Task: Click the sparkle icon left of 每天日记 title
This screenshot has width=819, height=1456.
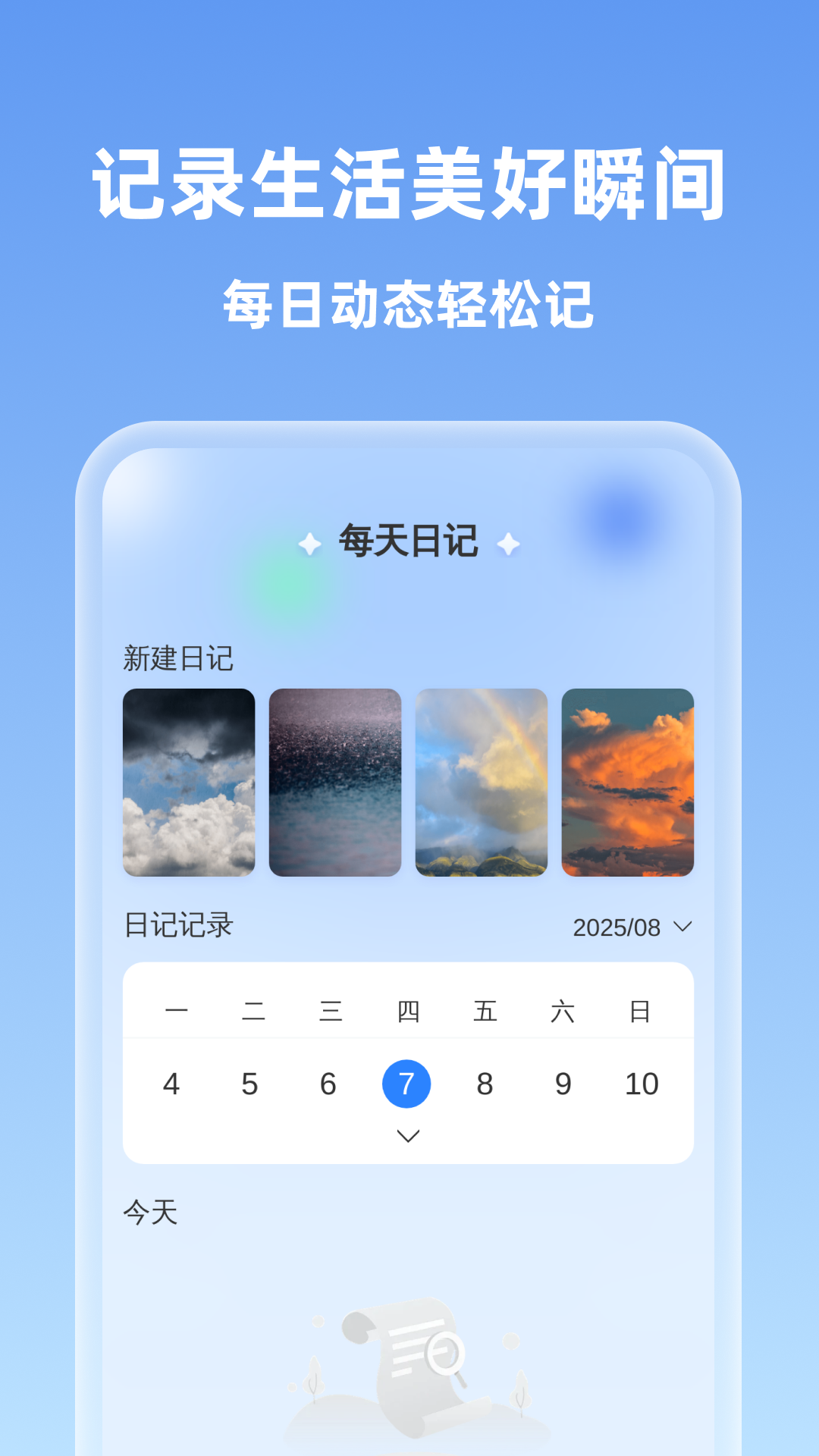Action: pyautogui.click(x=309, y=543)
